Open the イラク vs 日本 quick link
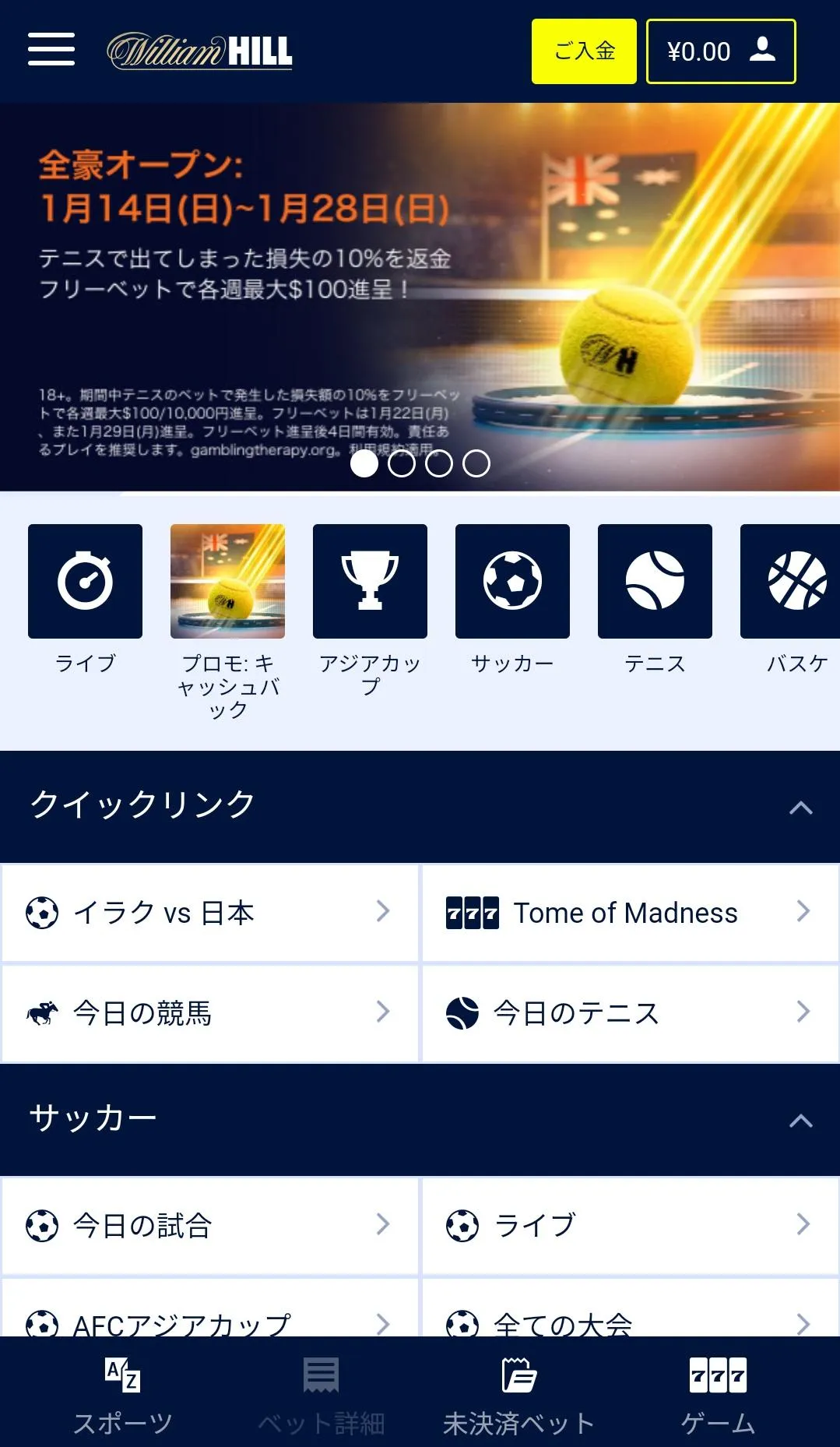Viewport: 840px width, 1447px height. pos(209,913)
